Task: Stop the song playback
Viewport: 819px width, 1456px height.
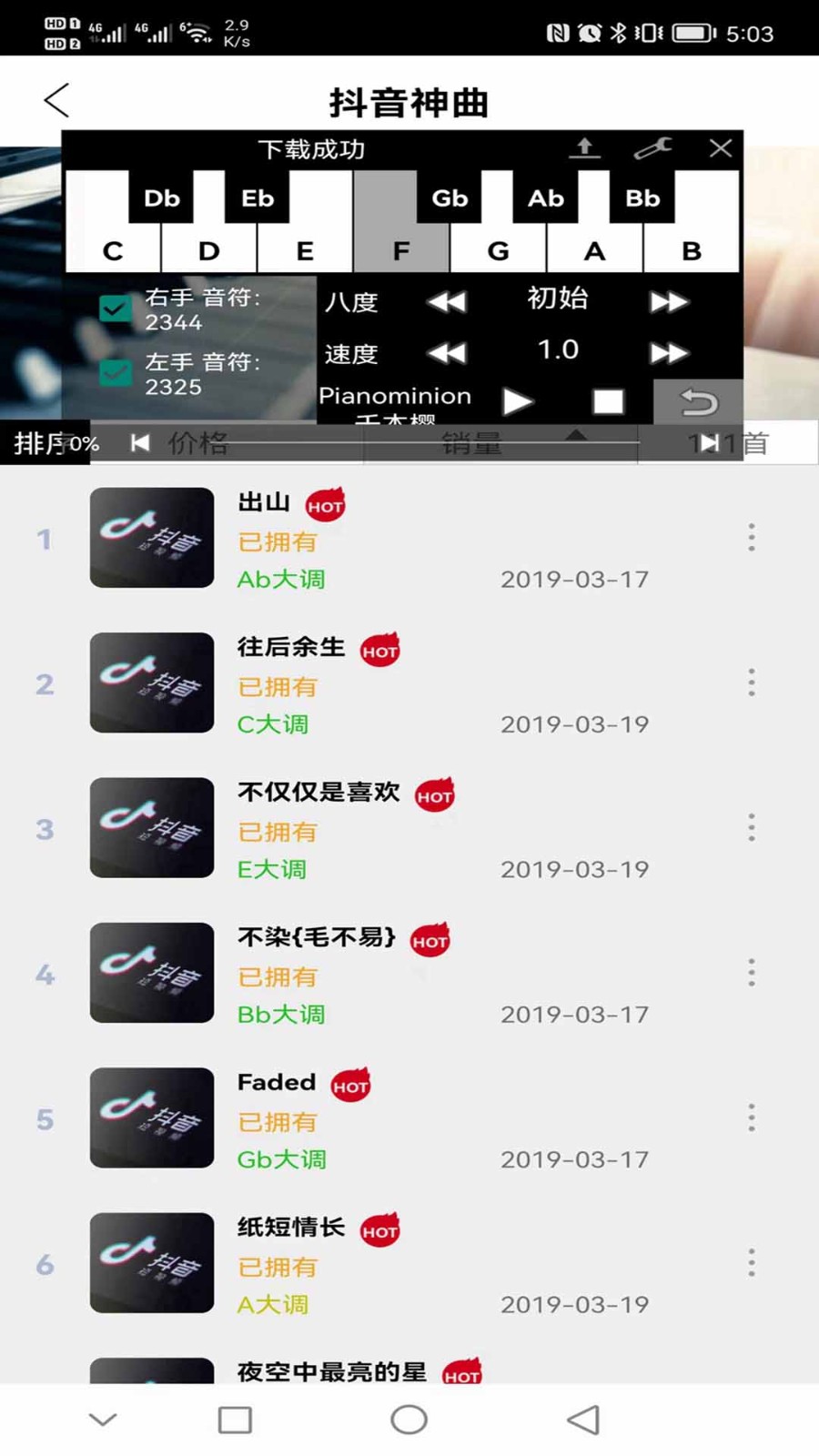Action: [x=608, y=401]
